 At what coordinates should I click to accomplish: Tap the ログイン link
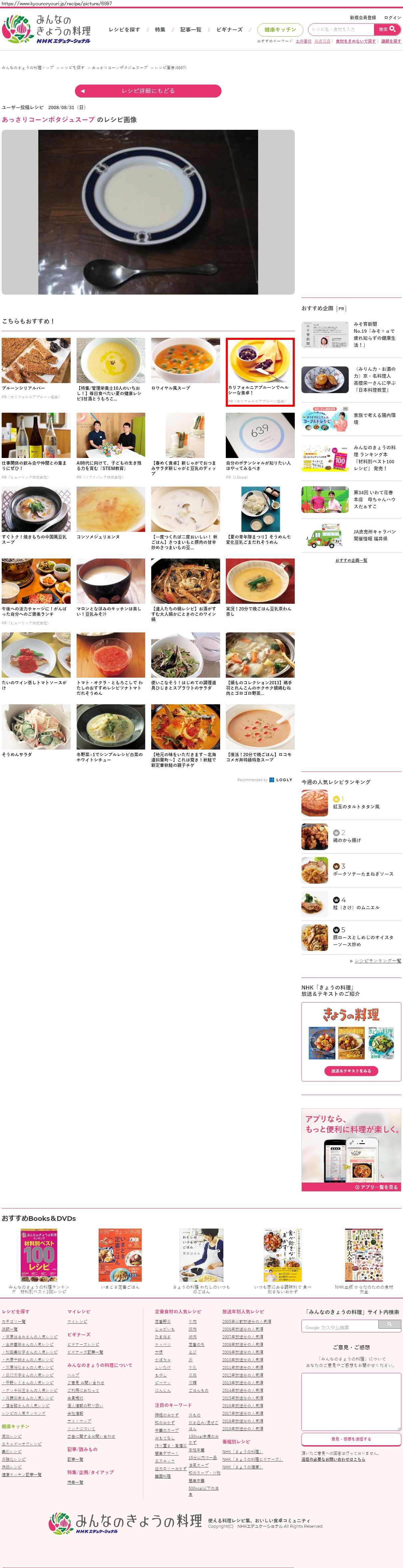point(392,18)
